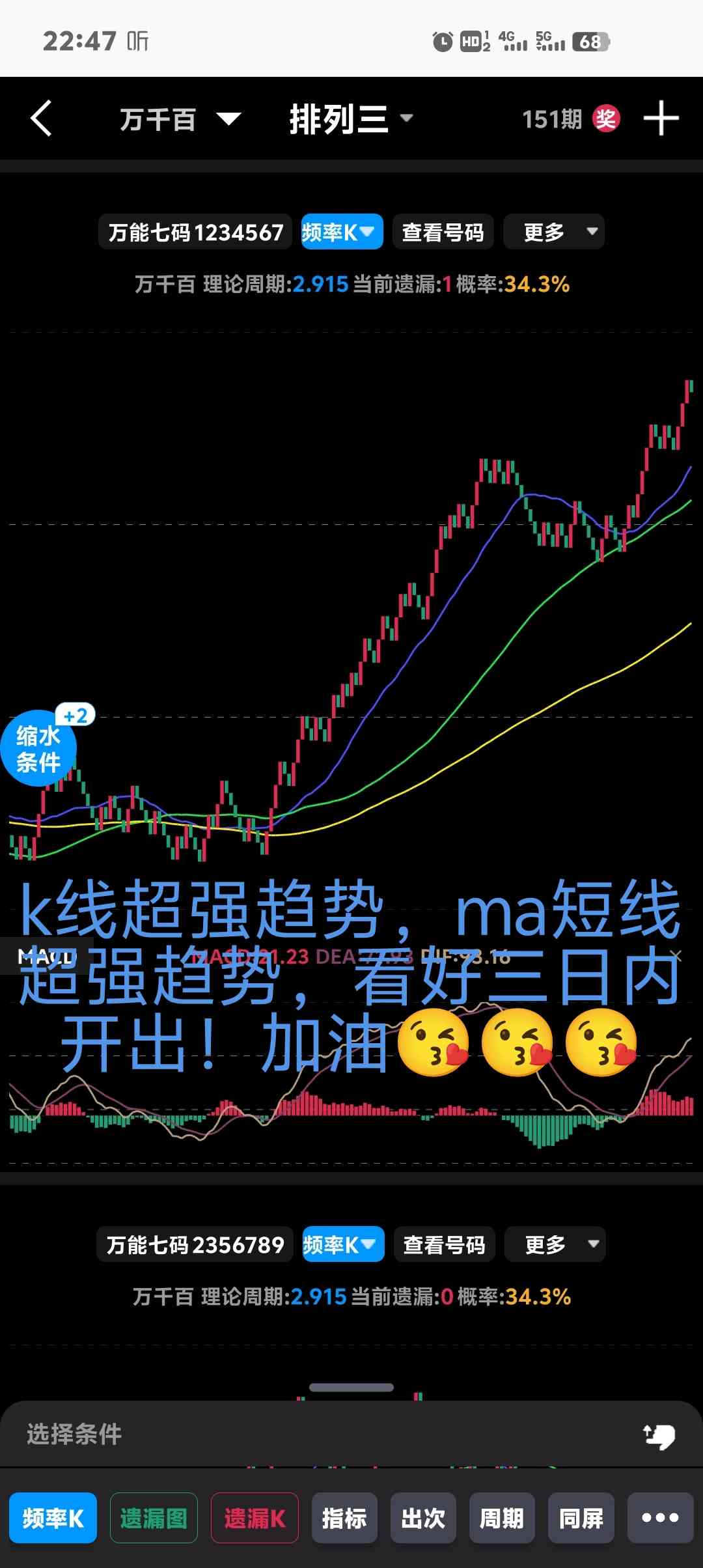The height and width of the screenshot is (1568, 703).
Task: Open 频率K dropdown for 1234567 chart
Action: click(x=342, y=232)
